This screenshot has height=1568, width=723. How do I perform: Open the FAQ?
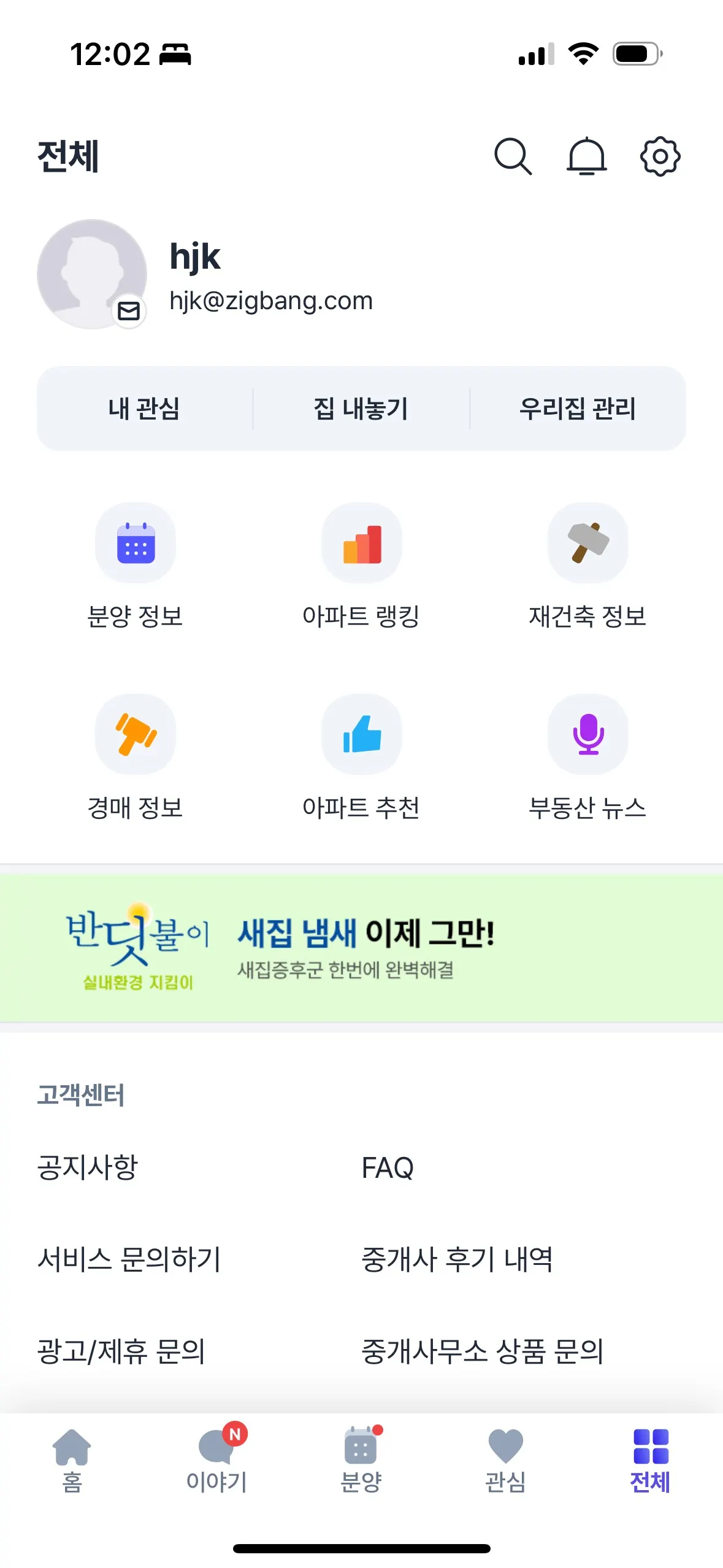388,1167
